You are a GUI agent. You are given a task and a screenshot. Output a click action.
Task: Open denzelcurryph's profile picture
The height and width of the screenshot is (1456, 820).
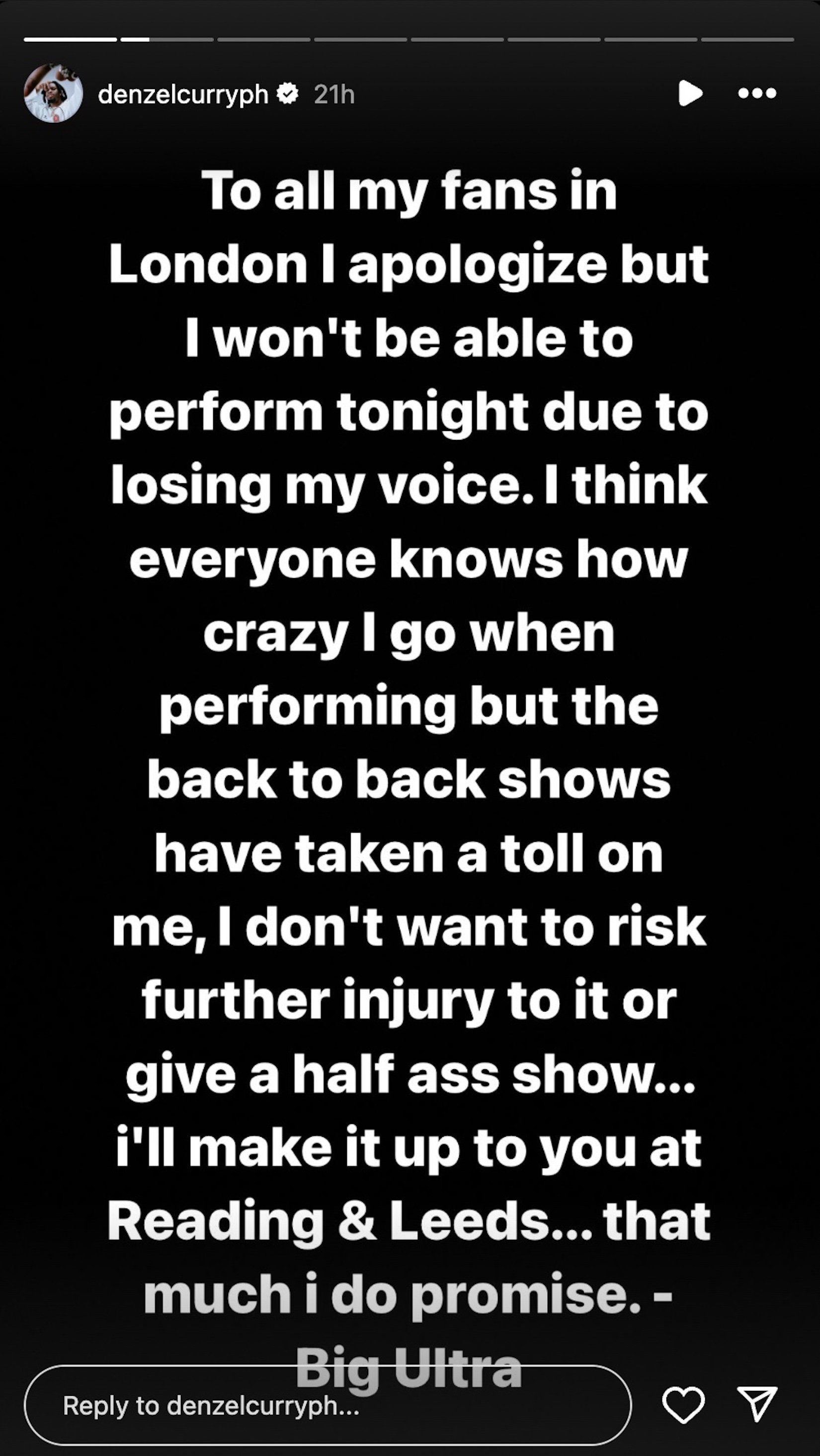53,93
